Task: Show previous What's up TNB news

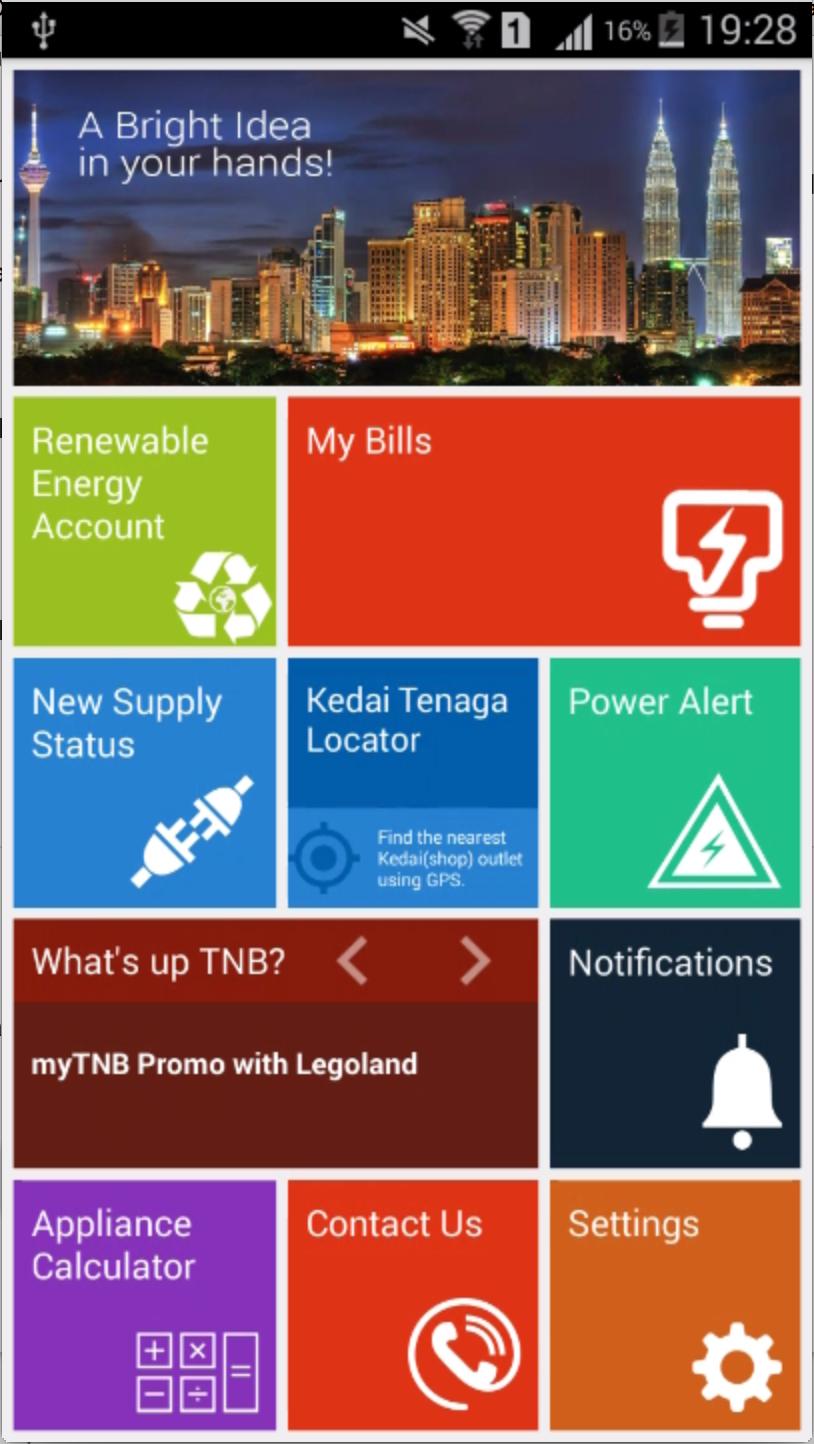Action: point(353,961)
